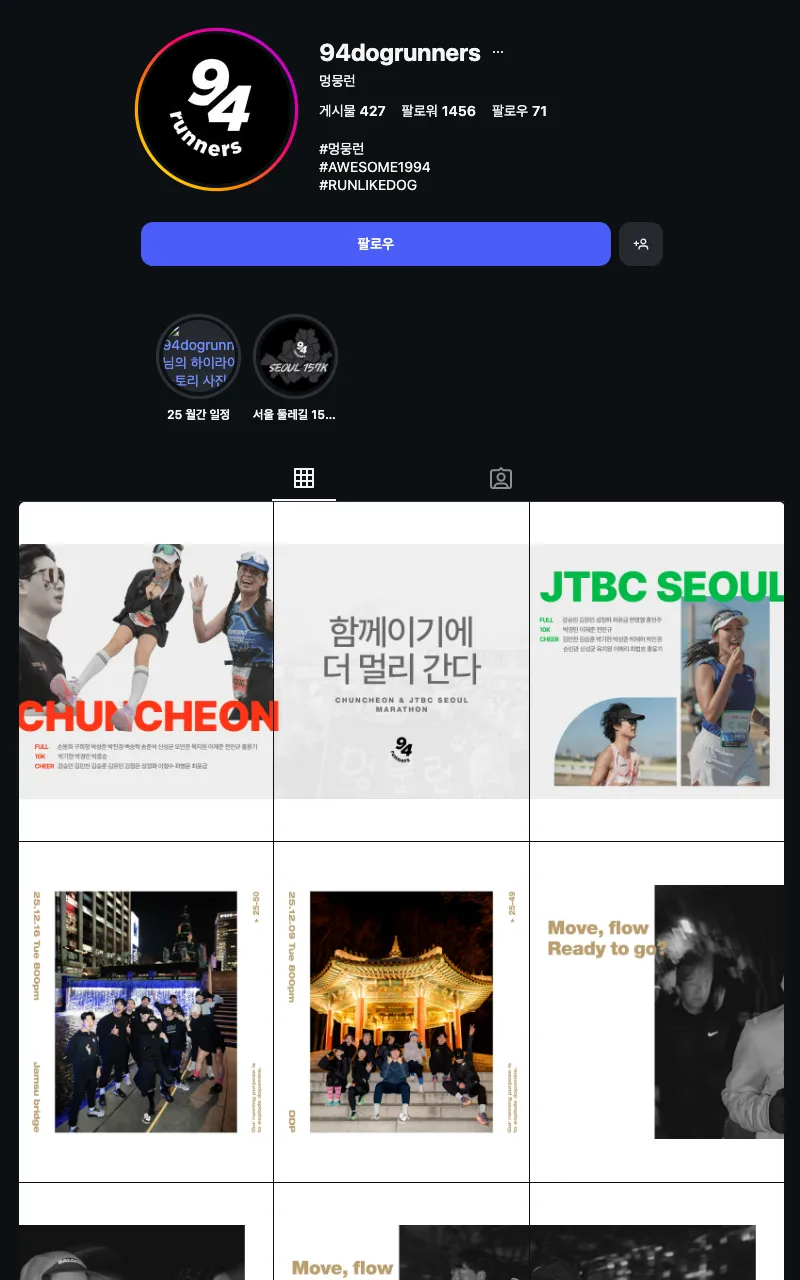Switch to the tagged photos icon
This screenshot has height=1280, width=800.
coord(500,478)
